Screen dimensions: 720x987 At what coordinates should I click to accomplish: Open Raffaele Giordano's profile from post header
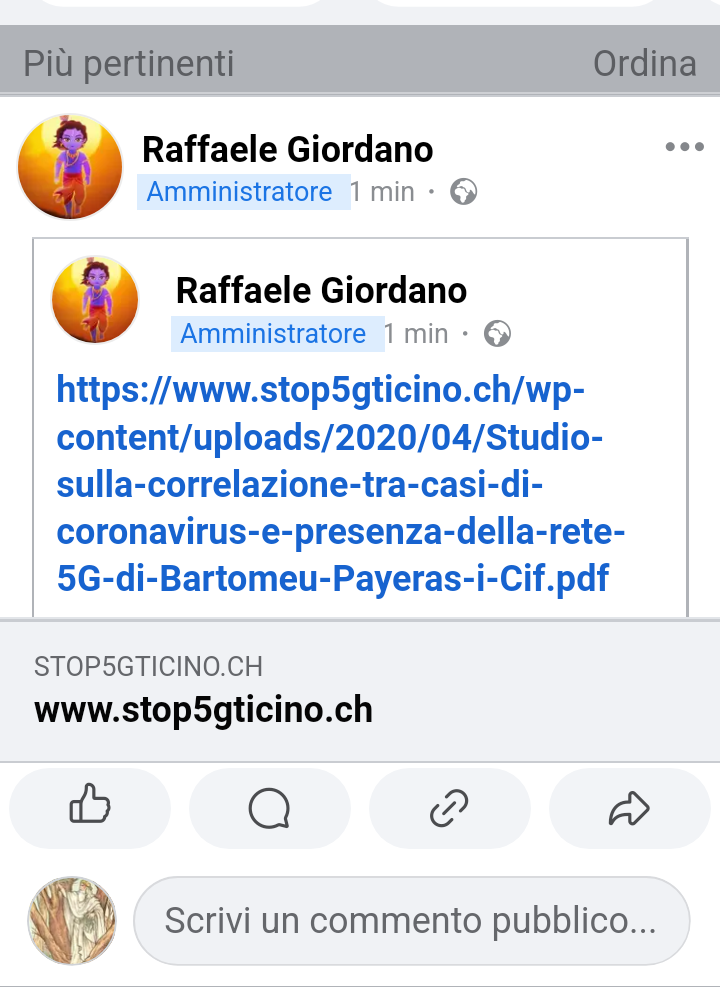(x=288, y=150)
